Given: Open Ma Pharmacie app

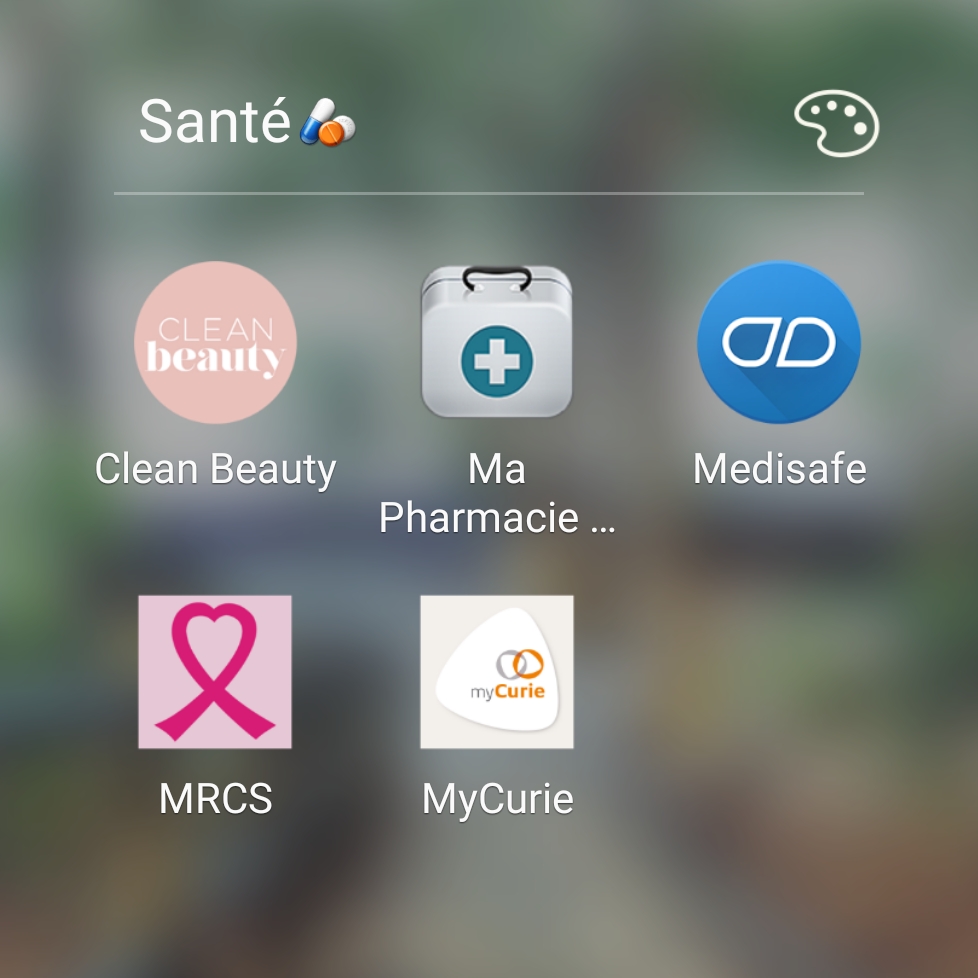Looking at the screenshot, I should coord(497,343).
